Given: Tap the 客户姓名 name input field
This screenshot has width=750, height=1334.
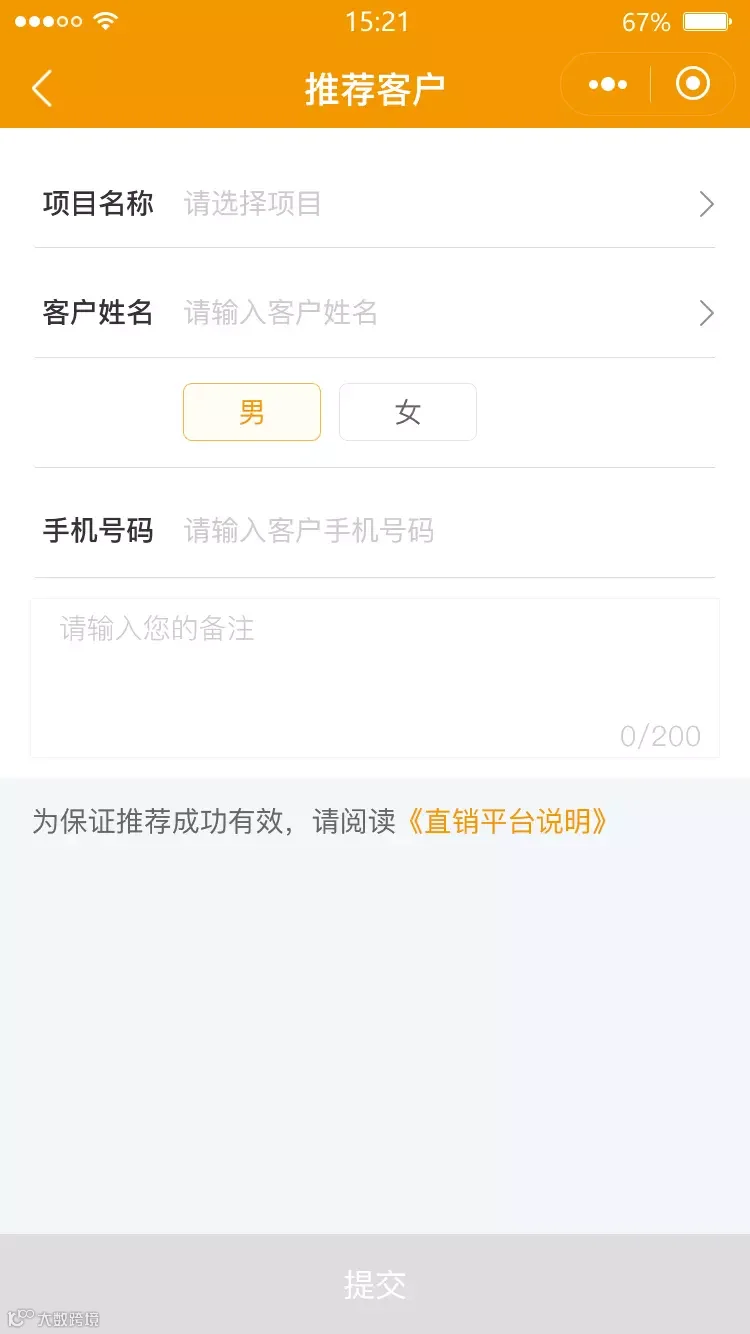Looking at the screenshot, I should coord(430,313).
